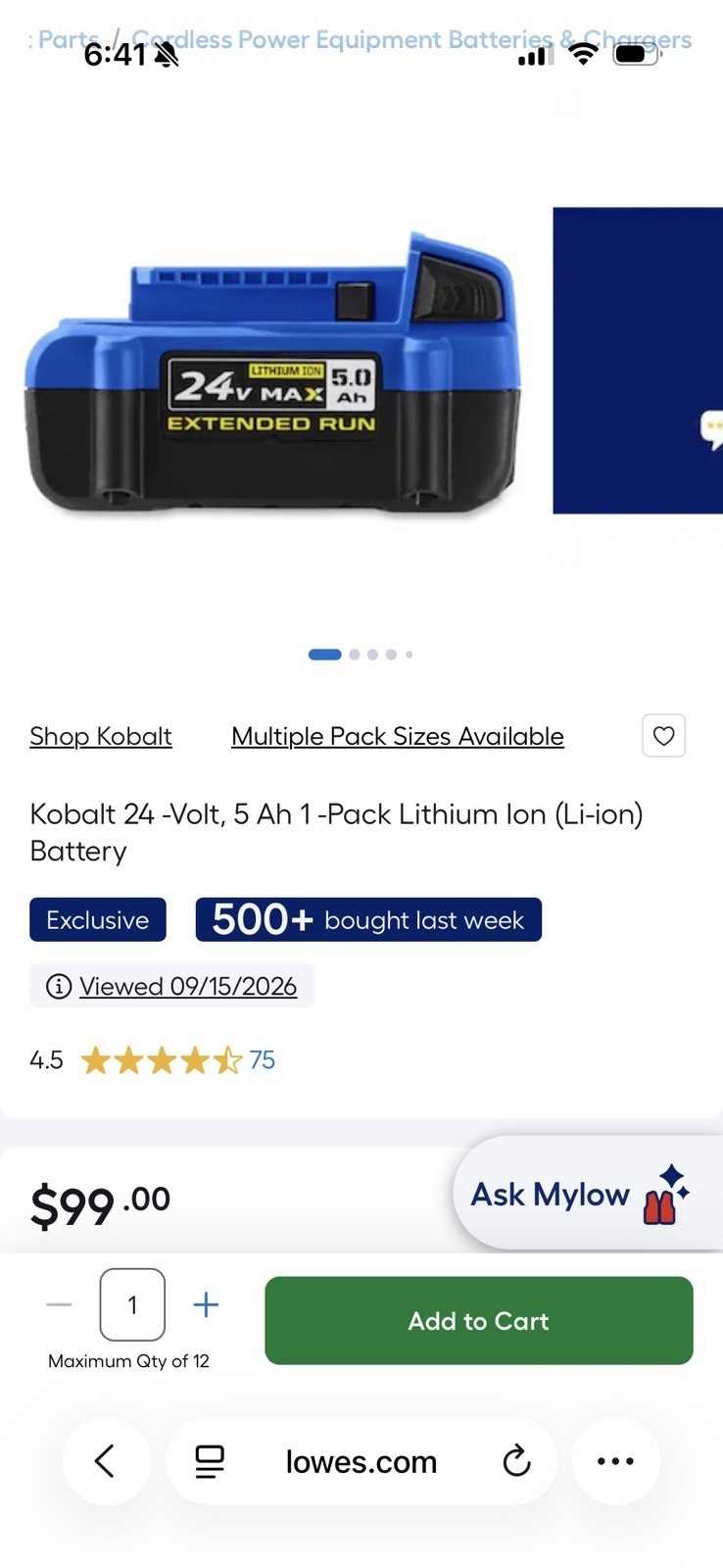723x1568 pixels.
Task: Tap the lowes.com address bar
Action: pos(361,1461)
